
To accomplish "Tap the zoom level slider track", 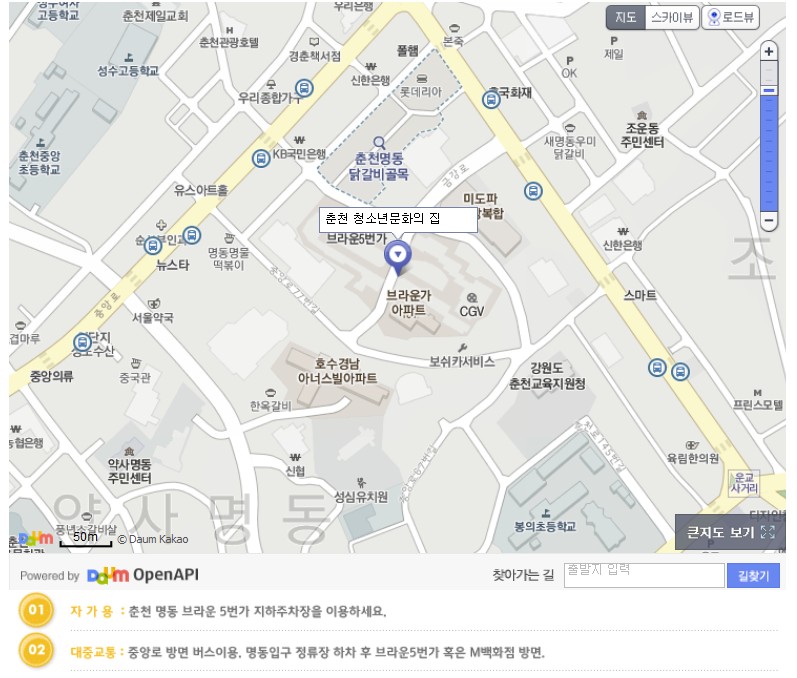I will 768,150.
